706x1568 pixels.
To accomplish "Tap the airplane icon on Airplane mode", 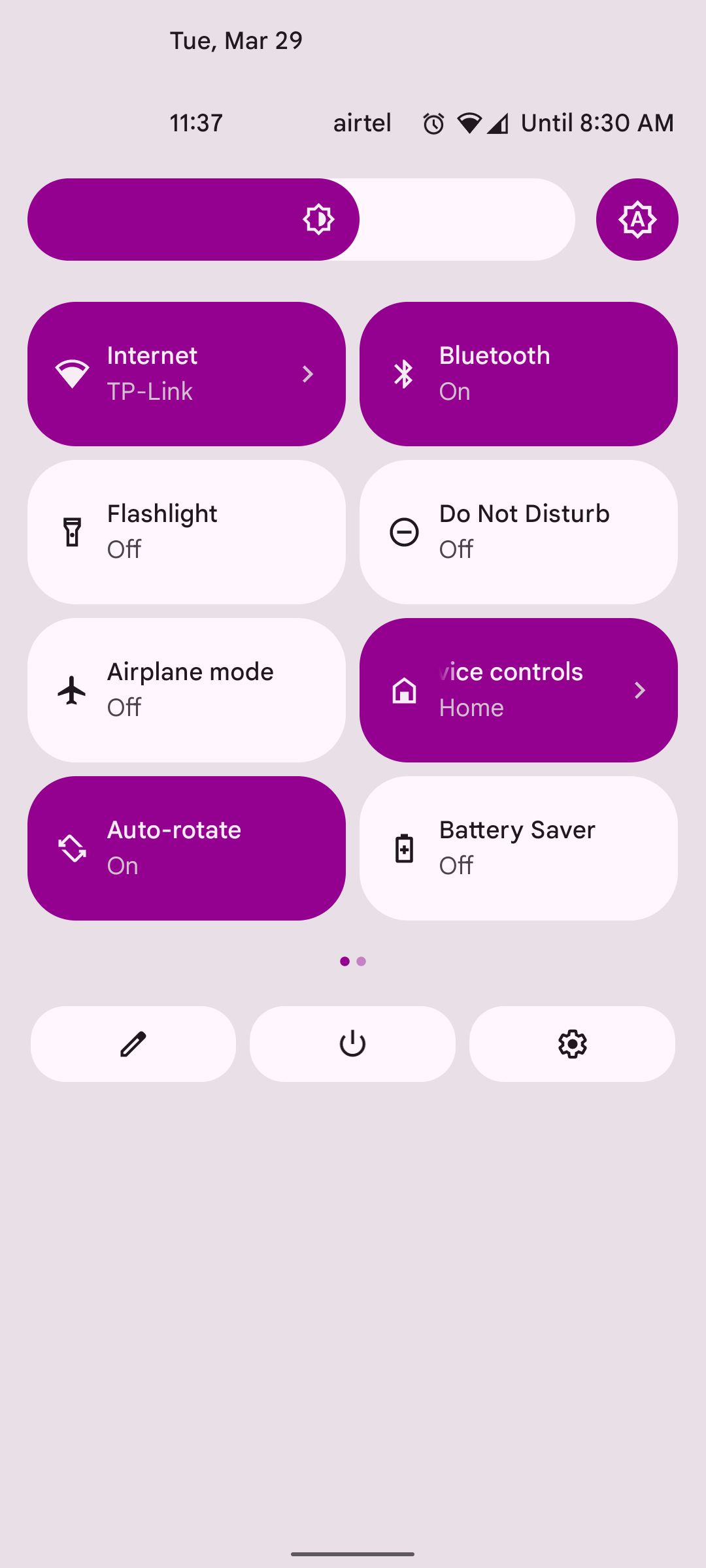I will click(x=72, y=689).
